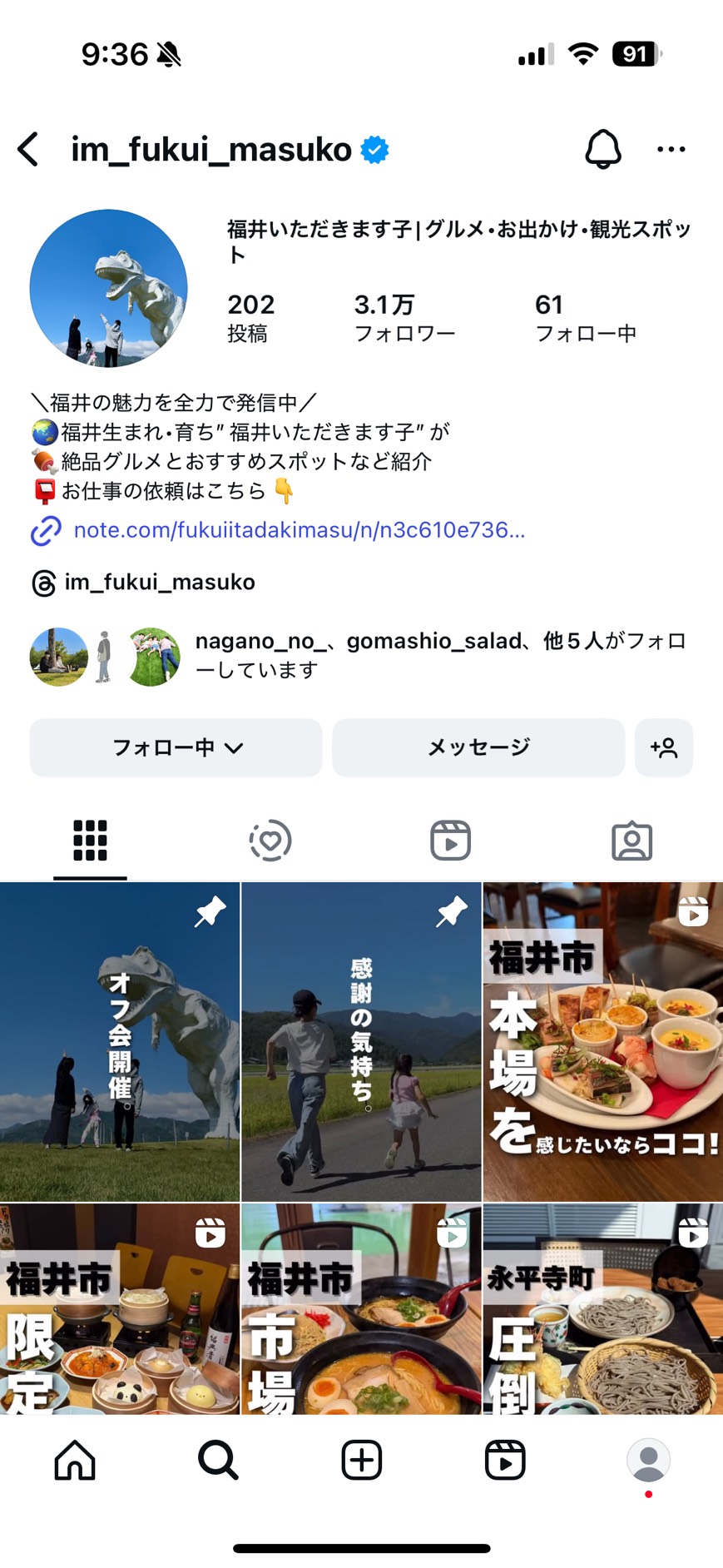See the 61 フォロー中 accounts

tap(585, 318)
